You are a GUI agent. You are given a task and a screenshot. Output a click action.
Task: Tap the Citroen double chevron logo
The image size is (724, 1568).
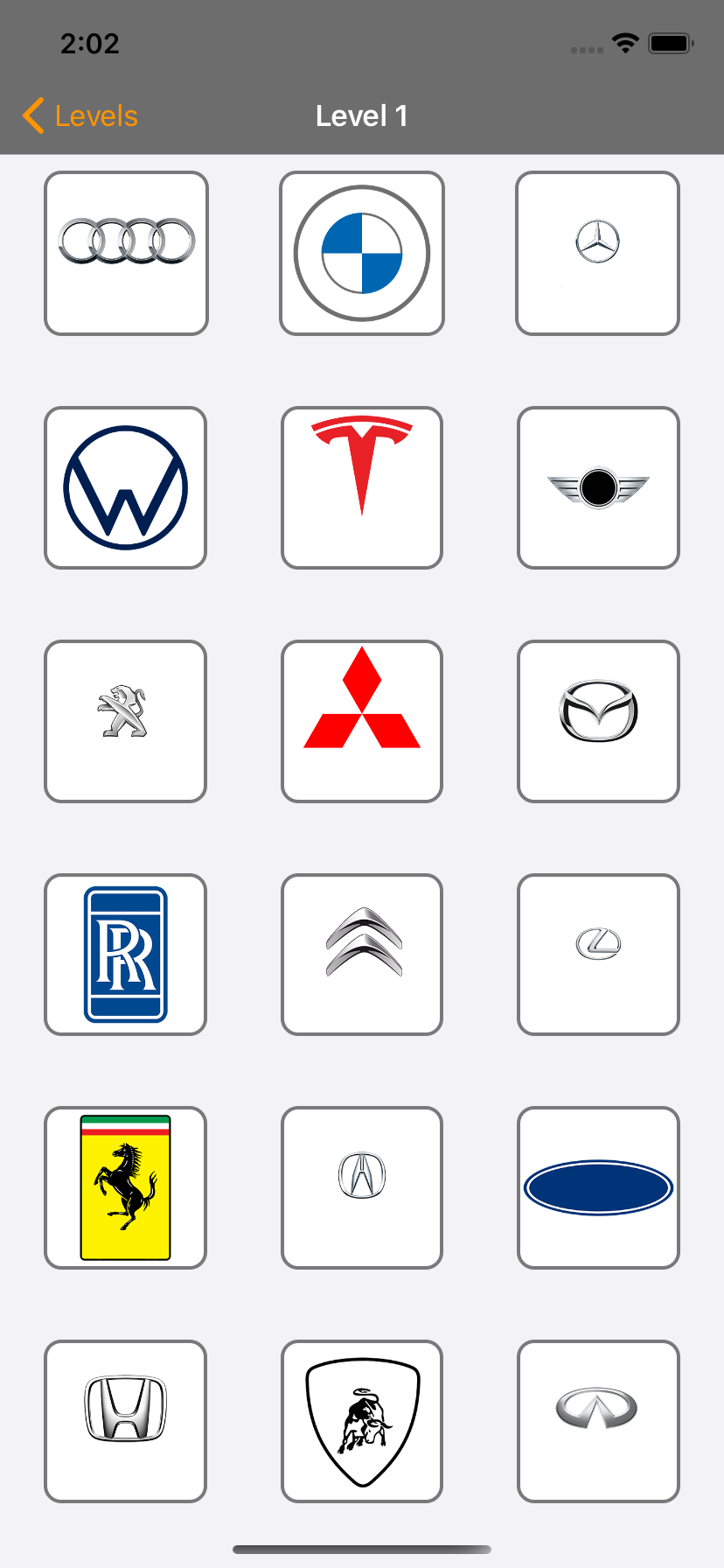coord(361,954)
